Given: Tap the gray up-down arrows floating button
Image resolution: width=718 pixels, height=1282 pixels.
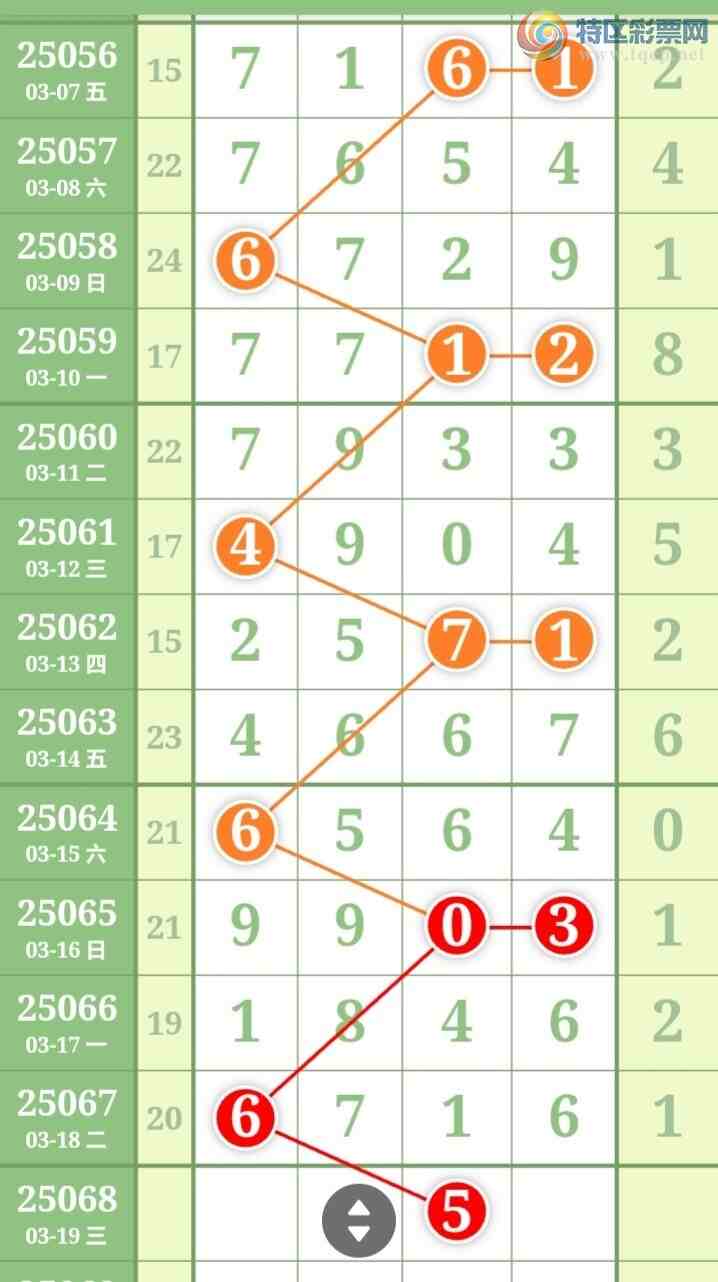Looking at the screenshot, I should (358, 1220).
